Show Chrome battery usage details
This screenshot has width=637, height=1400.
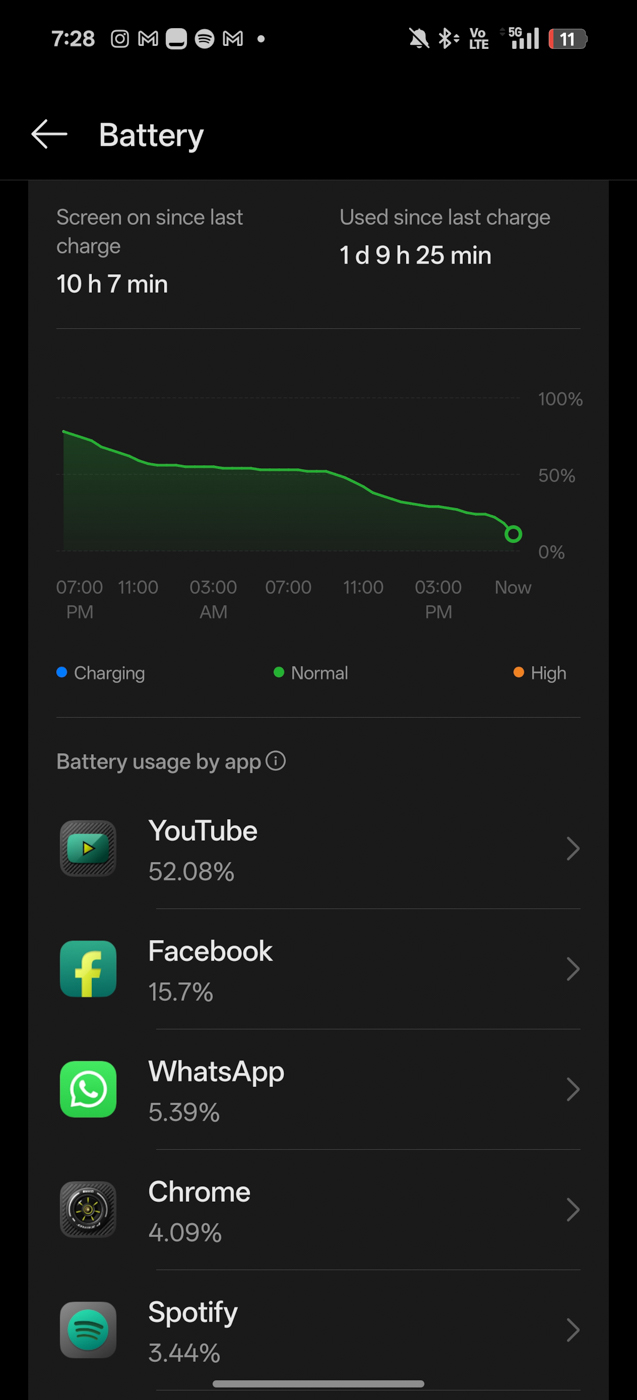(318, 1210)
